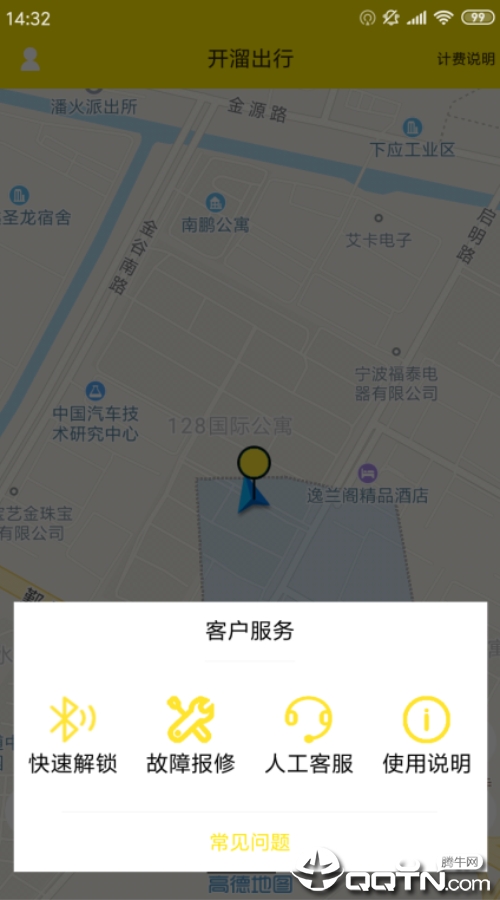
Task: Open 计费说明 billing instructions
Action: (x=466, y=59)
